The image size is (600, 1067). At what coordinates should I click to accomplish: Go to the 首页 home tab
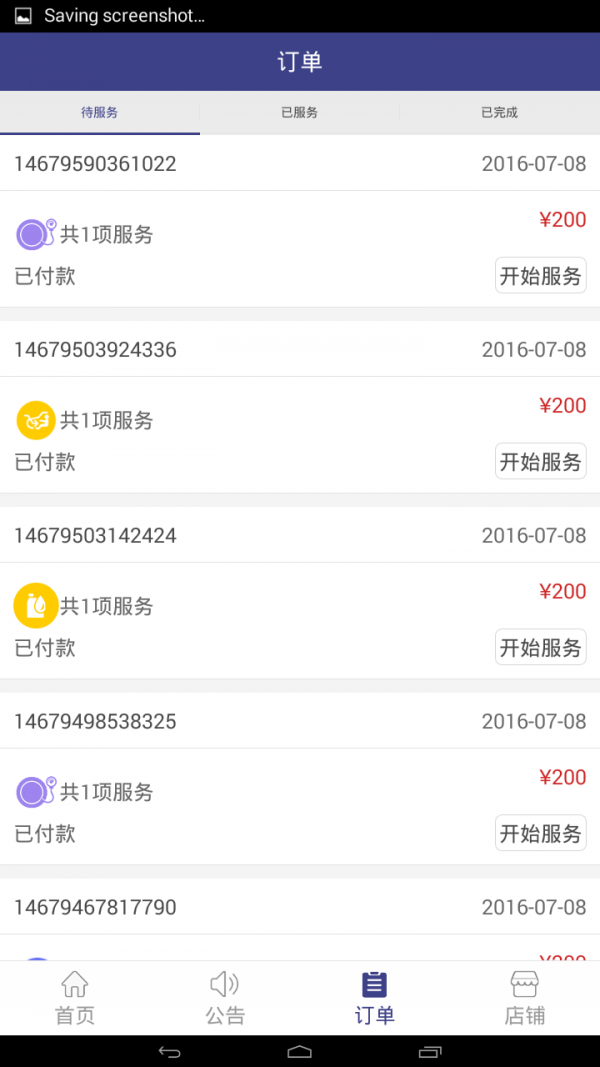coord(75,998)
